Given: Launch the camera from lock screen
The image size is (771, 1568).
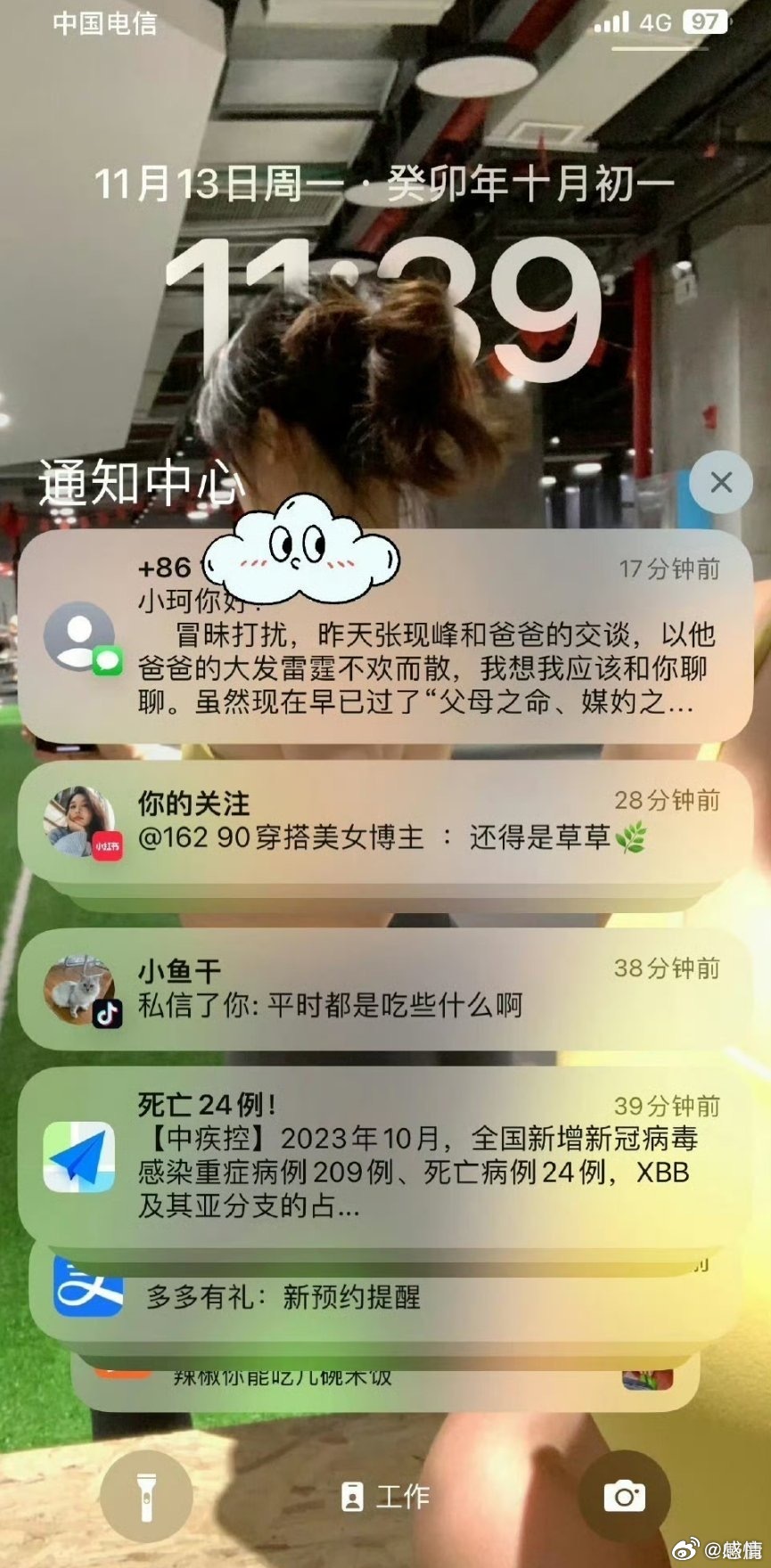Looking at the screenshot, I should tap(624, 1496).
